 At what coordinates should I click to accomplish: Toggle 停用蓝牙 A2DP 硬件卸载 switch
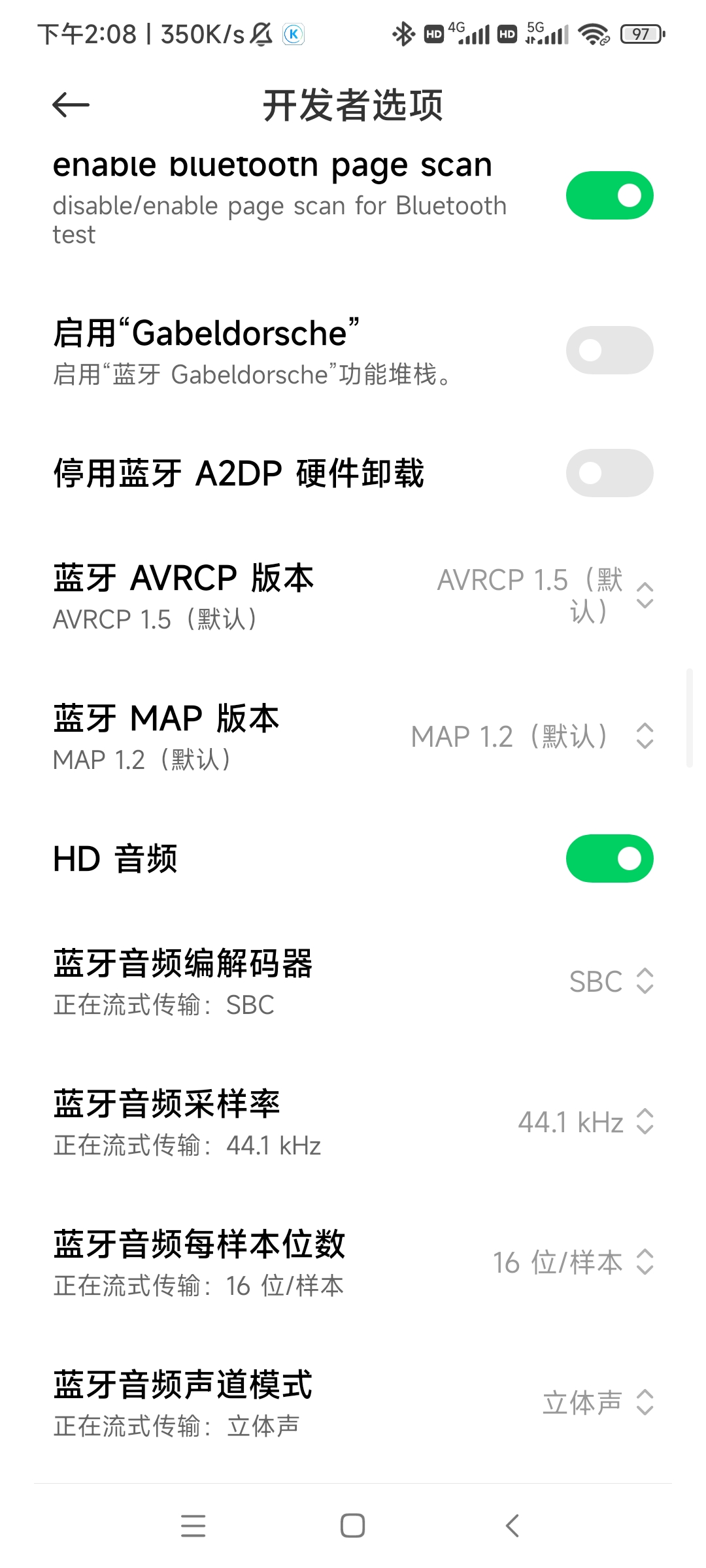click(609, 473)
